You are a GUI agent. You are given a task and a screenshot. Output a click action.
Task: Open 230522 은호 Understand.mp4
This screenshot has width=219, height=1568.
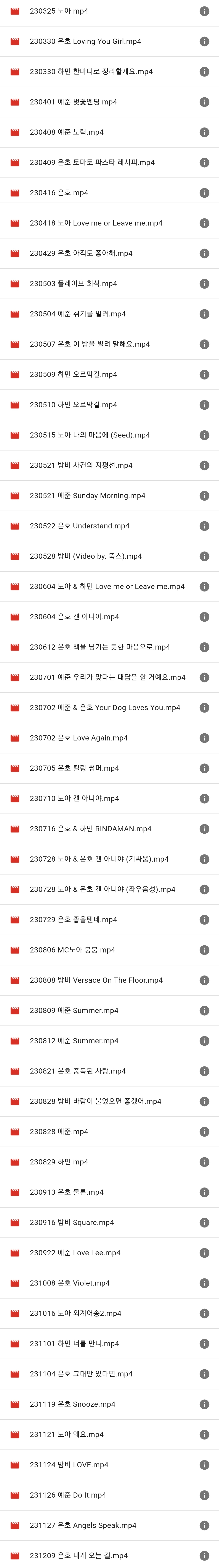point(79,526)
